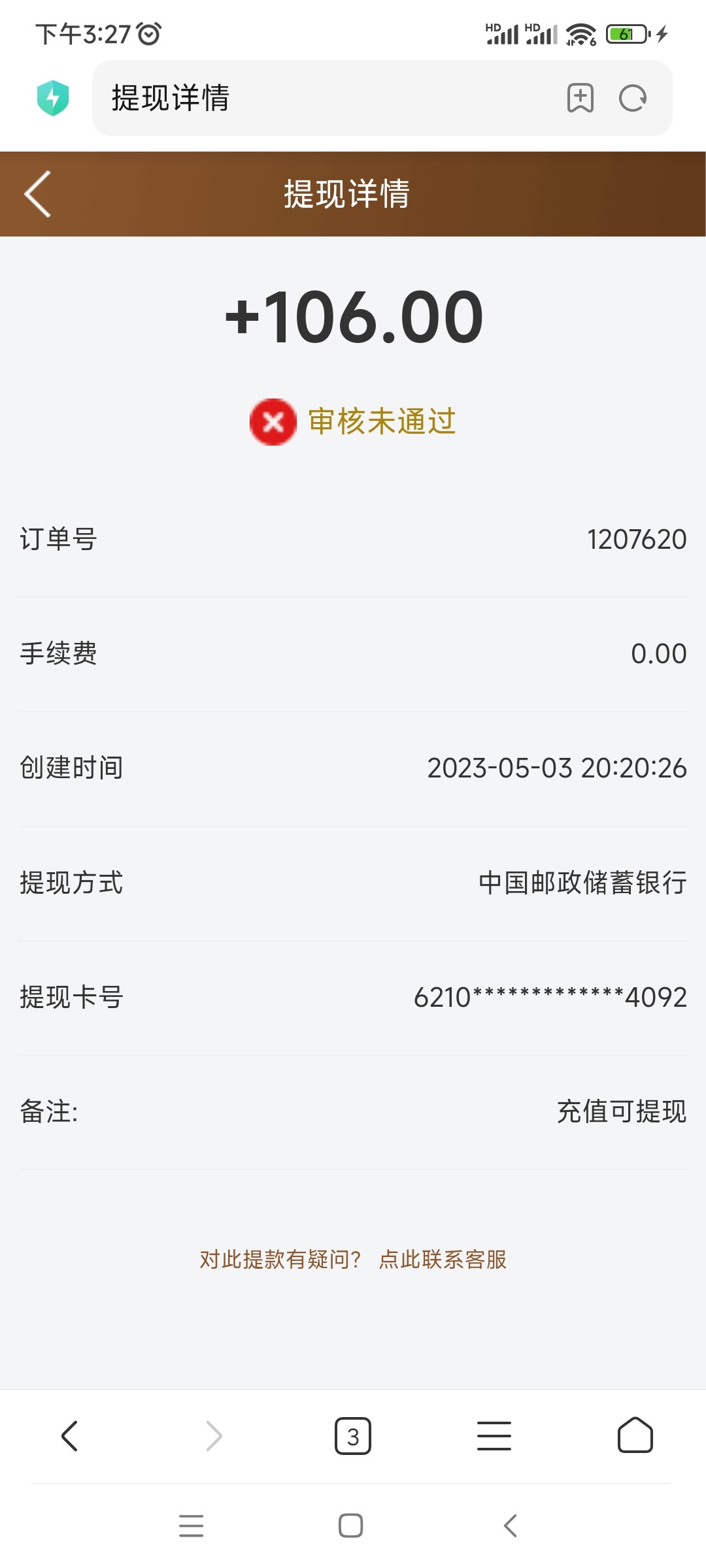The width and height of the screenshot is (706, 1568).
Task: Tap the red X error icon beside 审核未通过
Action: [x=273, y=422]
